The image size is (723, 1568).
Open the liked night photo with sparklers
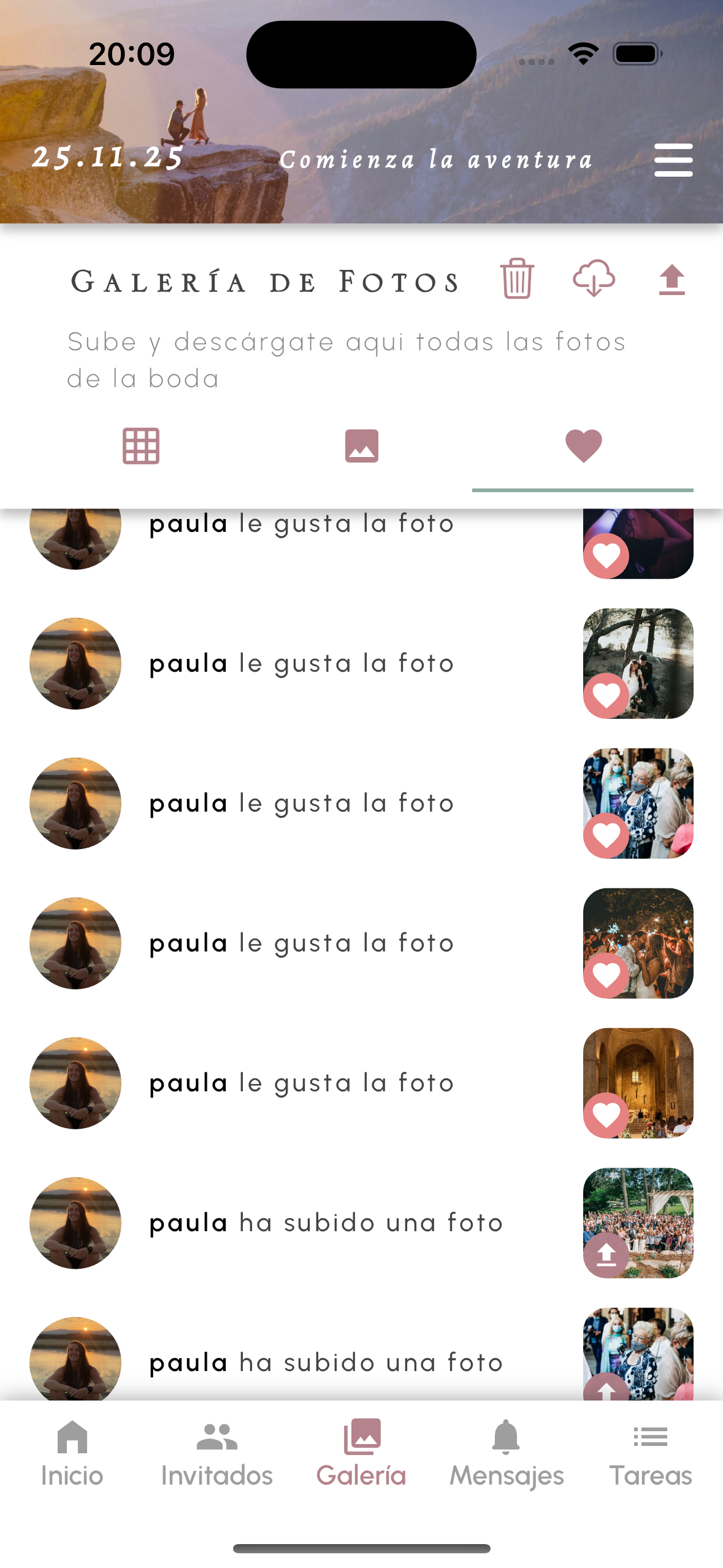tap(638, 943)
